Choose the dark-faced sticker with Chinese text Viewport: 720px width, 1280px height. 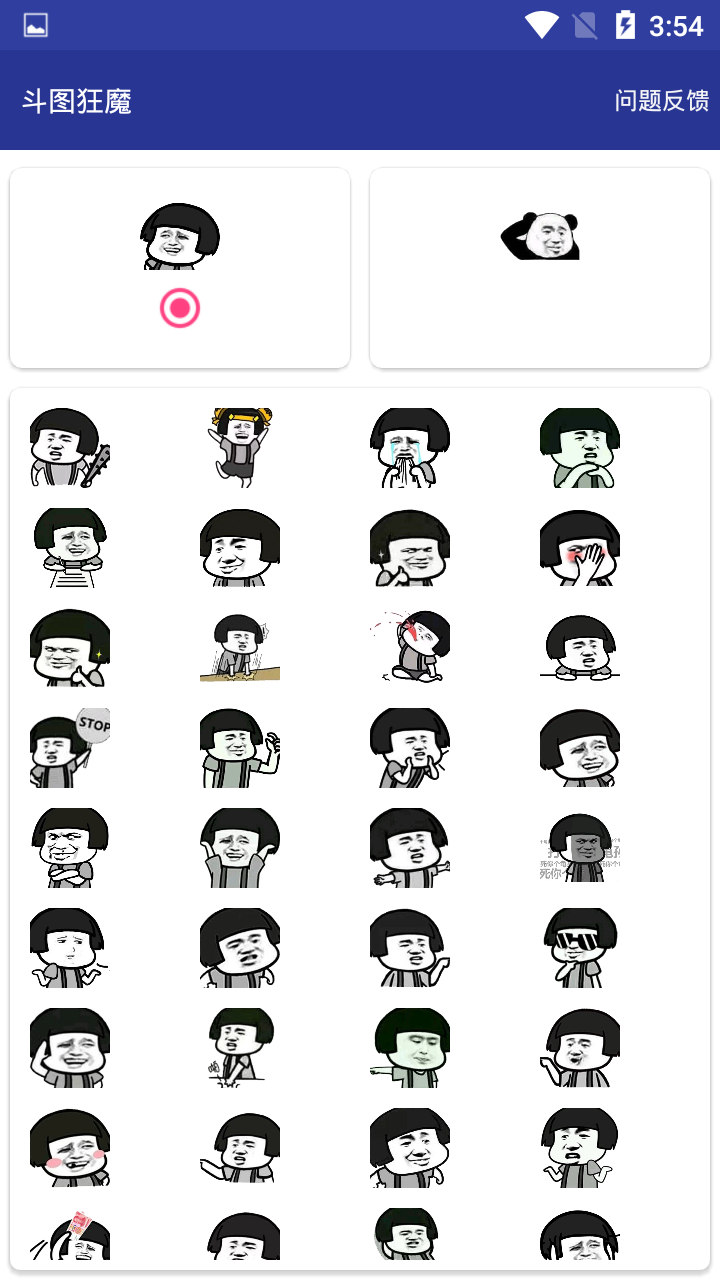click(x=580, y=847)
